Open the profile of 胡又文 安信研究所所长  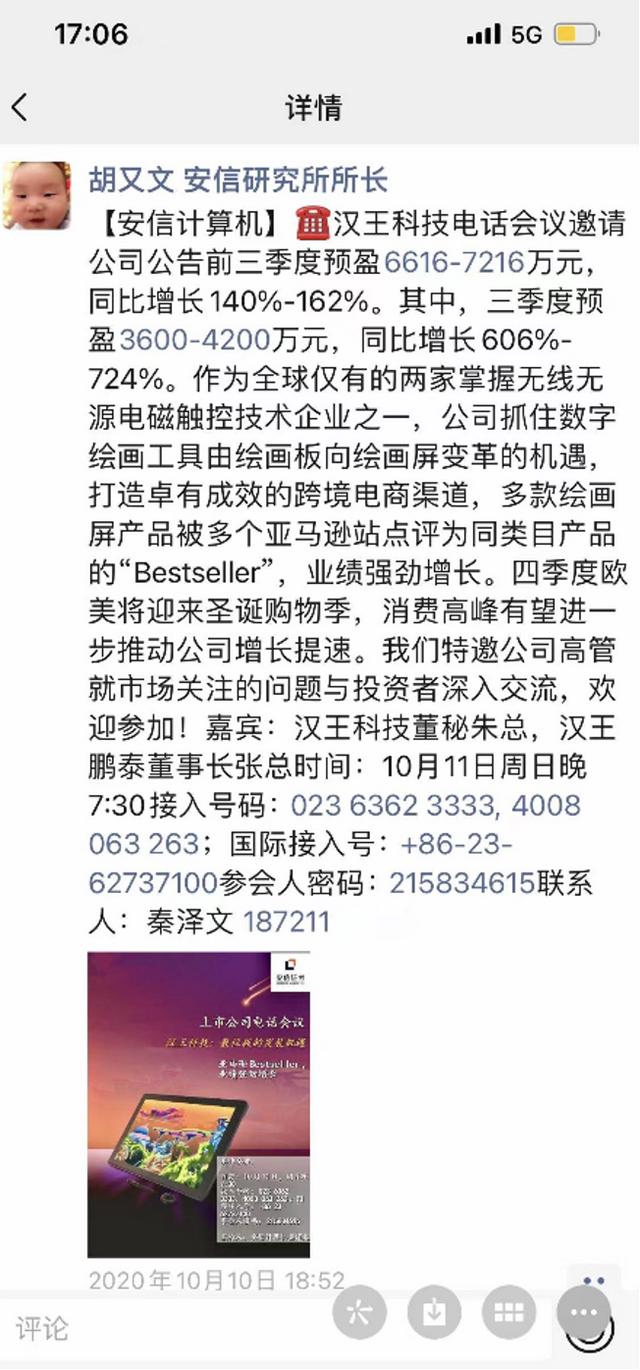[238, 180]
